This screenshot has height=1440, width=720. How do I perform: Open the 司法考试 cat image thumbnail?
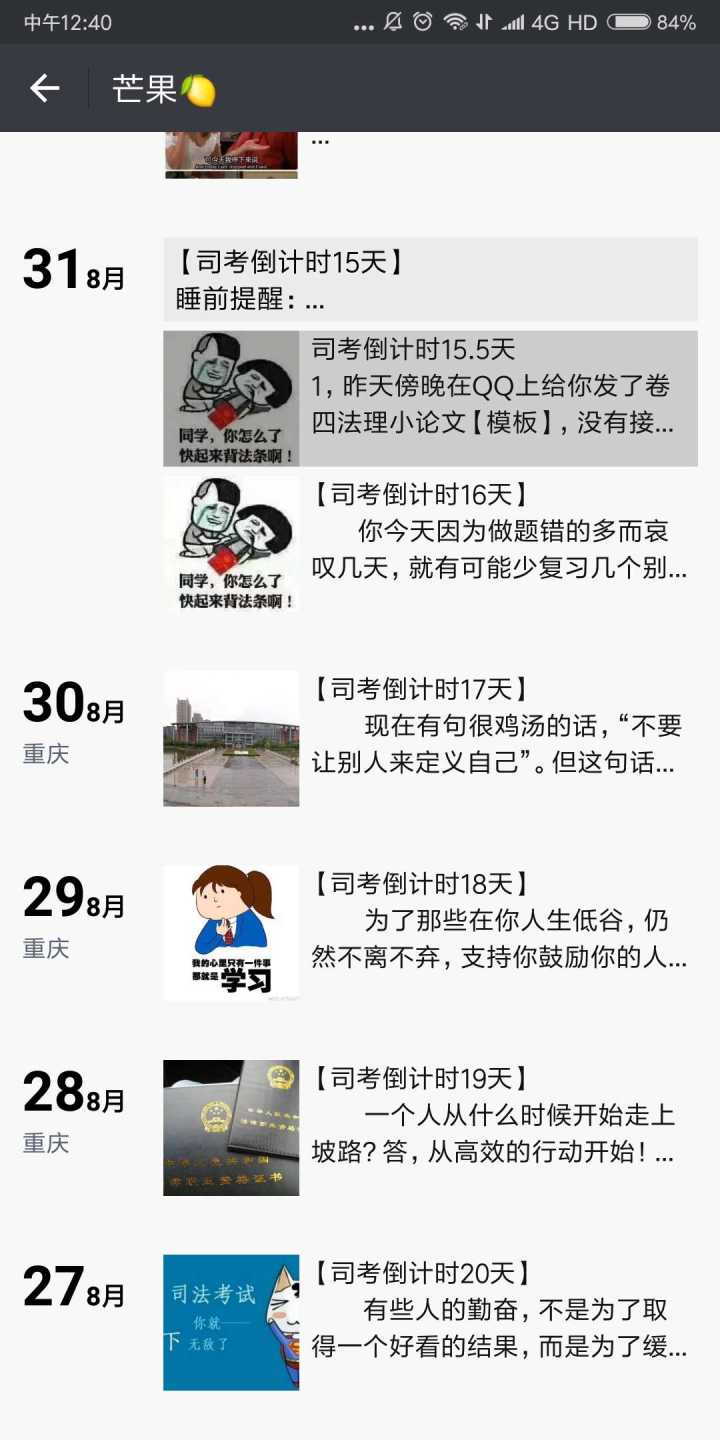click(x=230, y=1322)
